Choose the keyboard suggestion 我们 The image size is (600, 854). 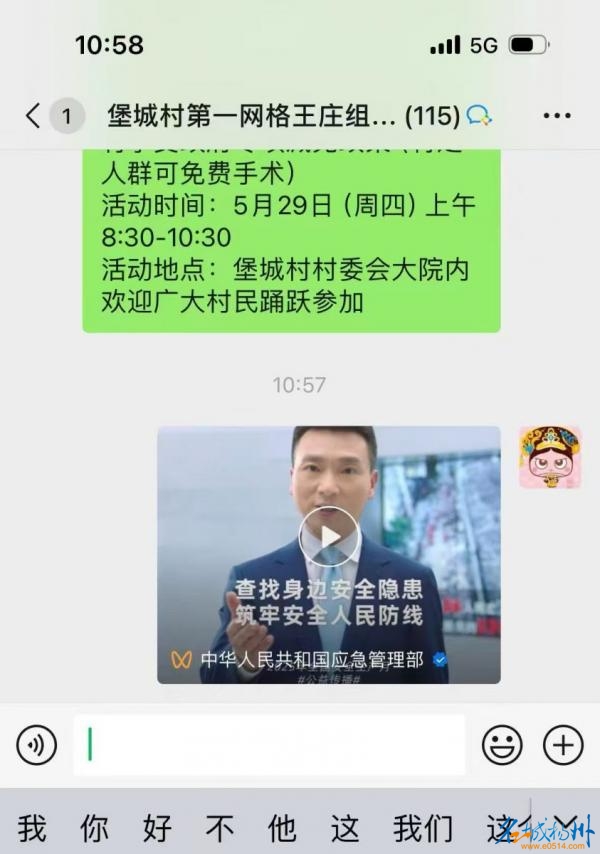click(x=423, y=828)
